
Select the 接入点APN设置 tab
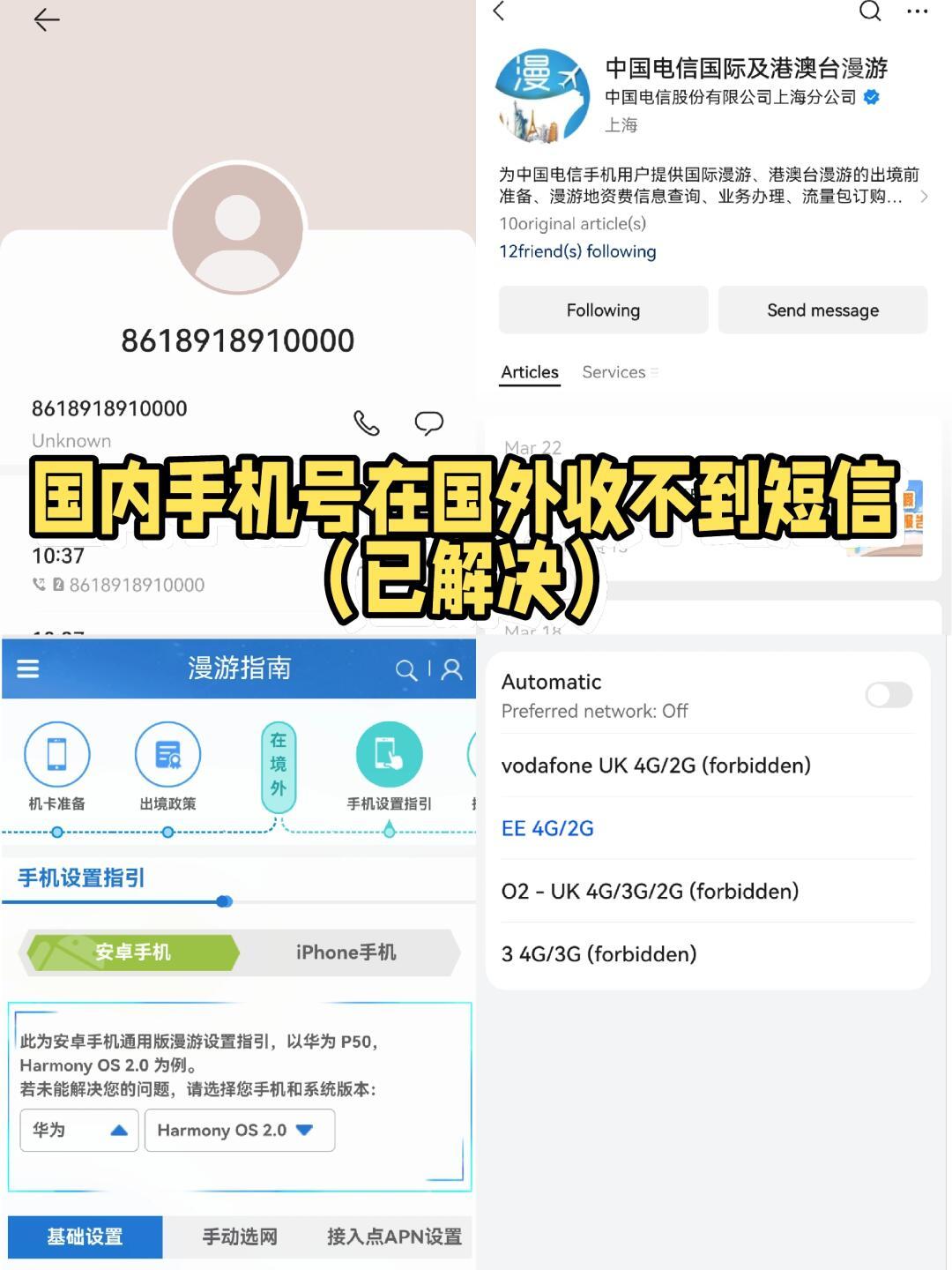pos(396,1236)
